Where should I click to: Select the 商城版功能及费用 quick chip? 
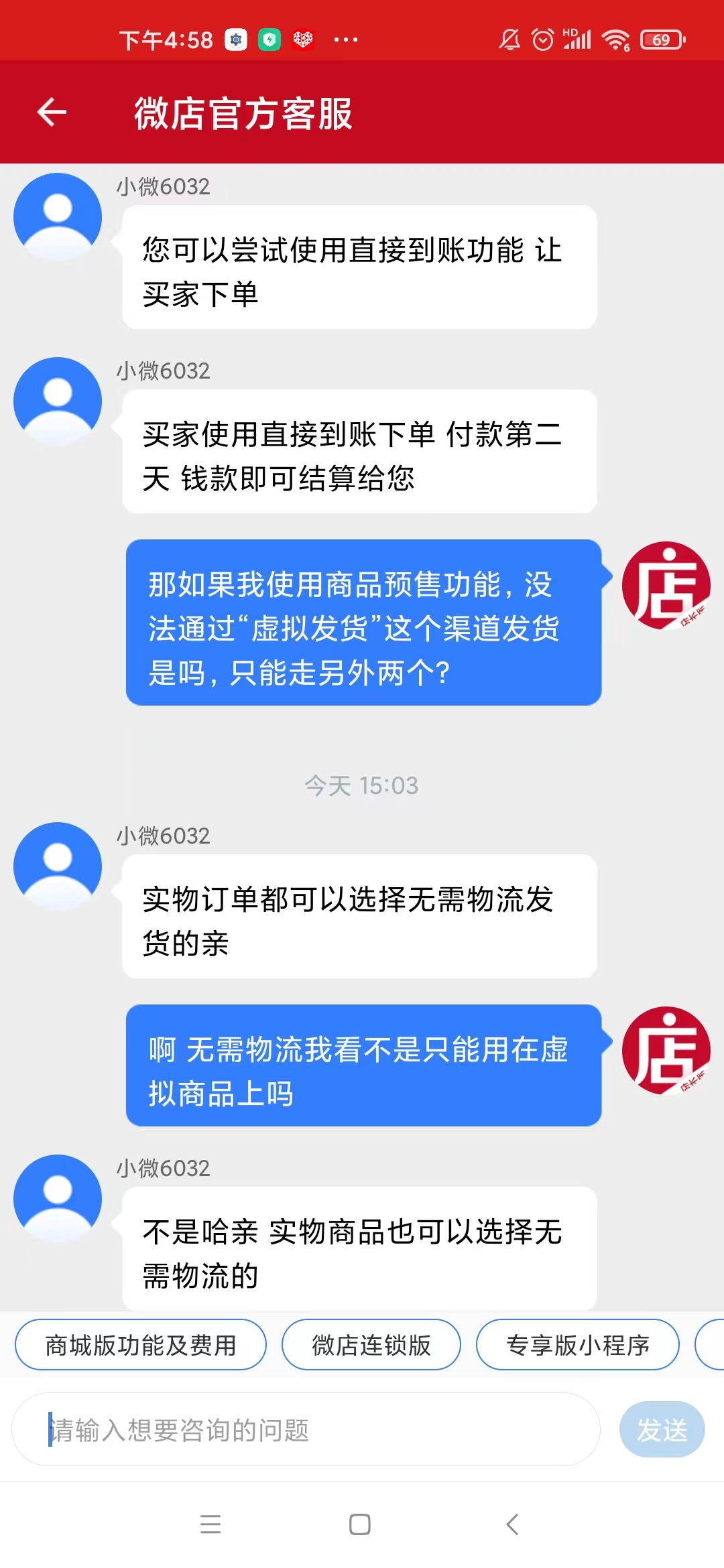pos(141,1345)
